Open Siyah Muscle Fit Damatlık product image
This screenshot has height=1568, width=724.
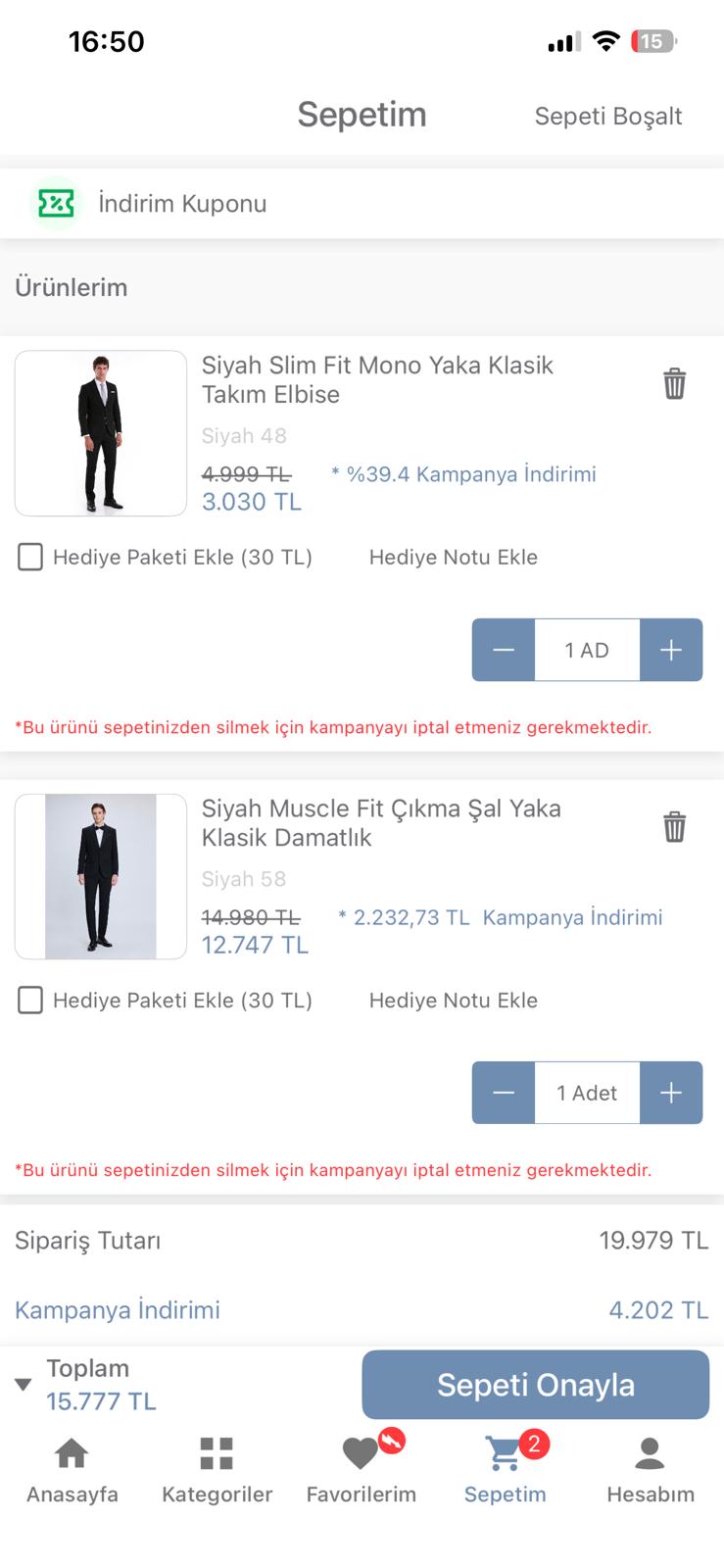point(101,876)
